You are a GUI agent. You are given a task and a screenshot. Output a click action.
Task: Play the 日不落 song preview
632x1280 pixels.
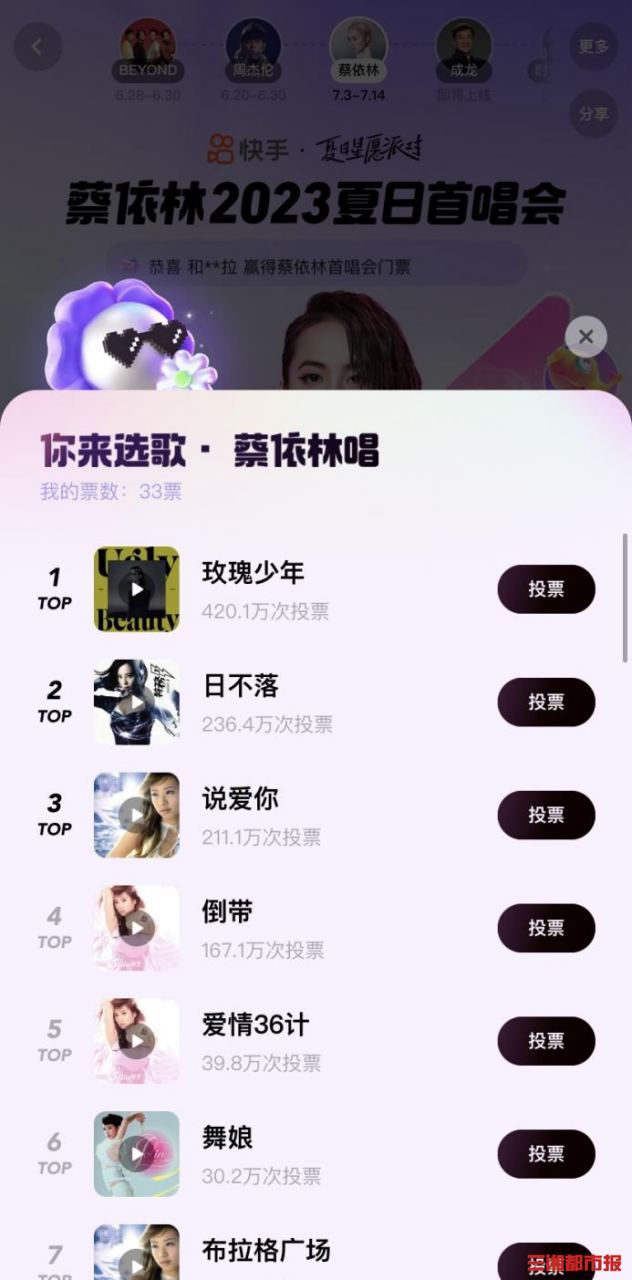pyautogui.click(x=137, y=702)
